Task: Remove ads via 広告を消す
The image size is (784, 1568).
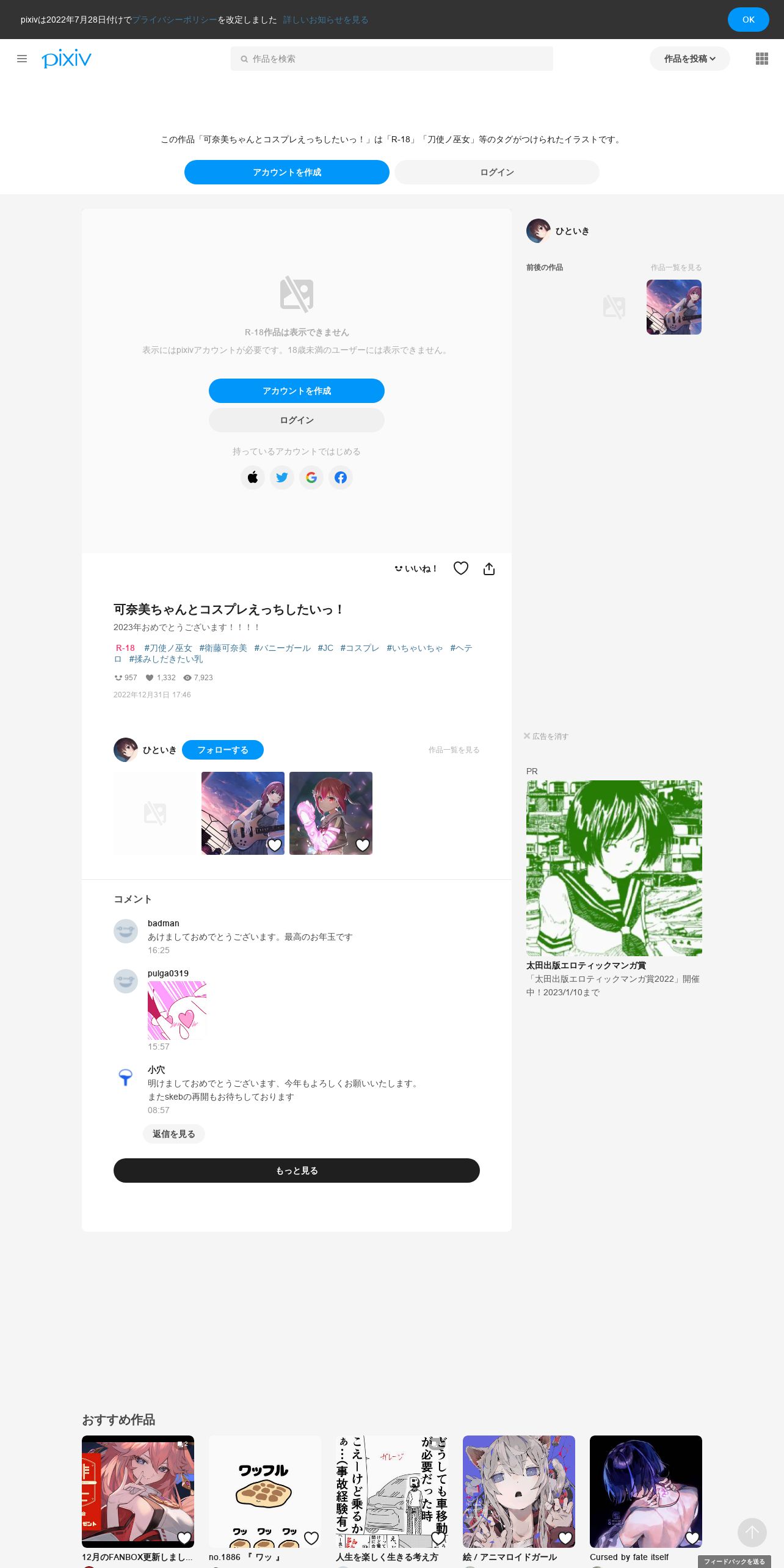Action: point(546,736)
